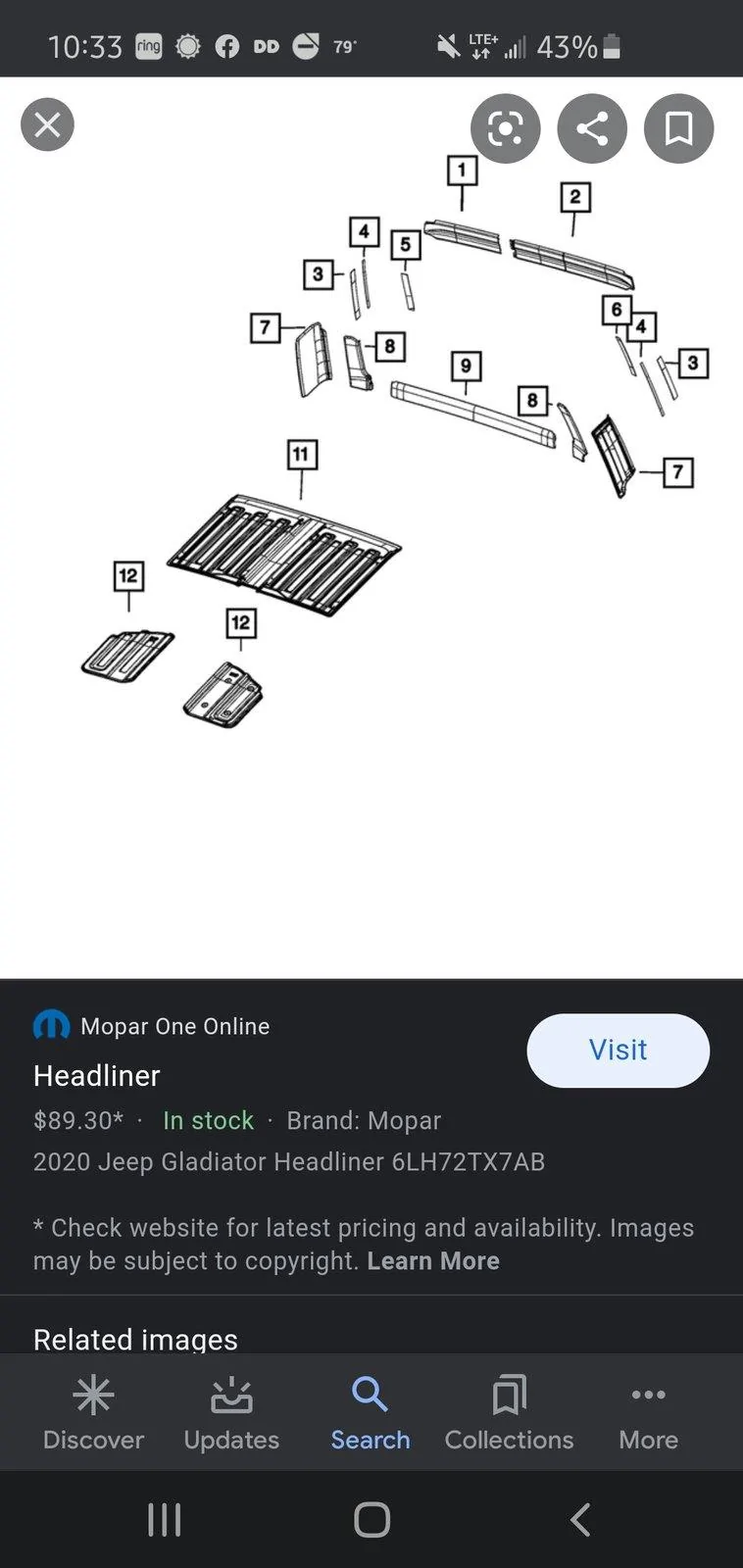Go back with the system back button
Screen dimensions: 743x1568
tap(579, 1520)
